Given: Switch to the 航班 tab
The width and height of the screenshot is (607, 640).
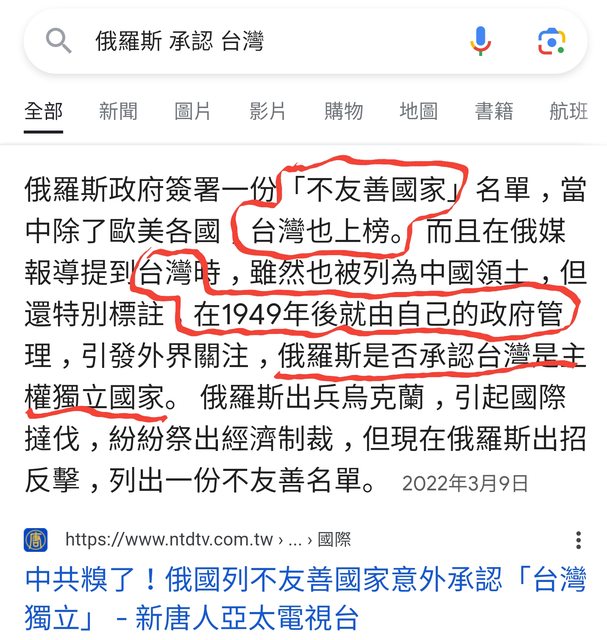Looking at the screenshot, I should [x=568, y=111].
